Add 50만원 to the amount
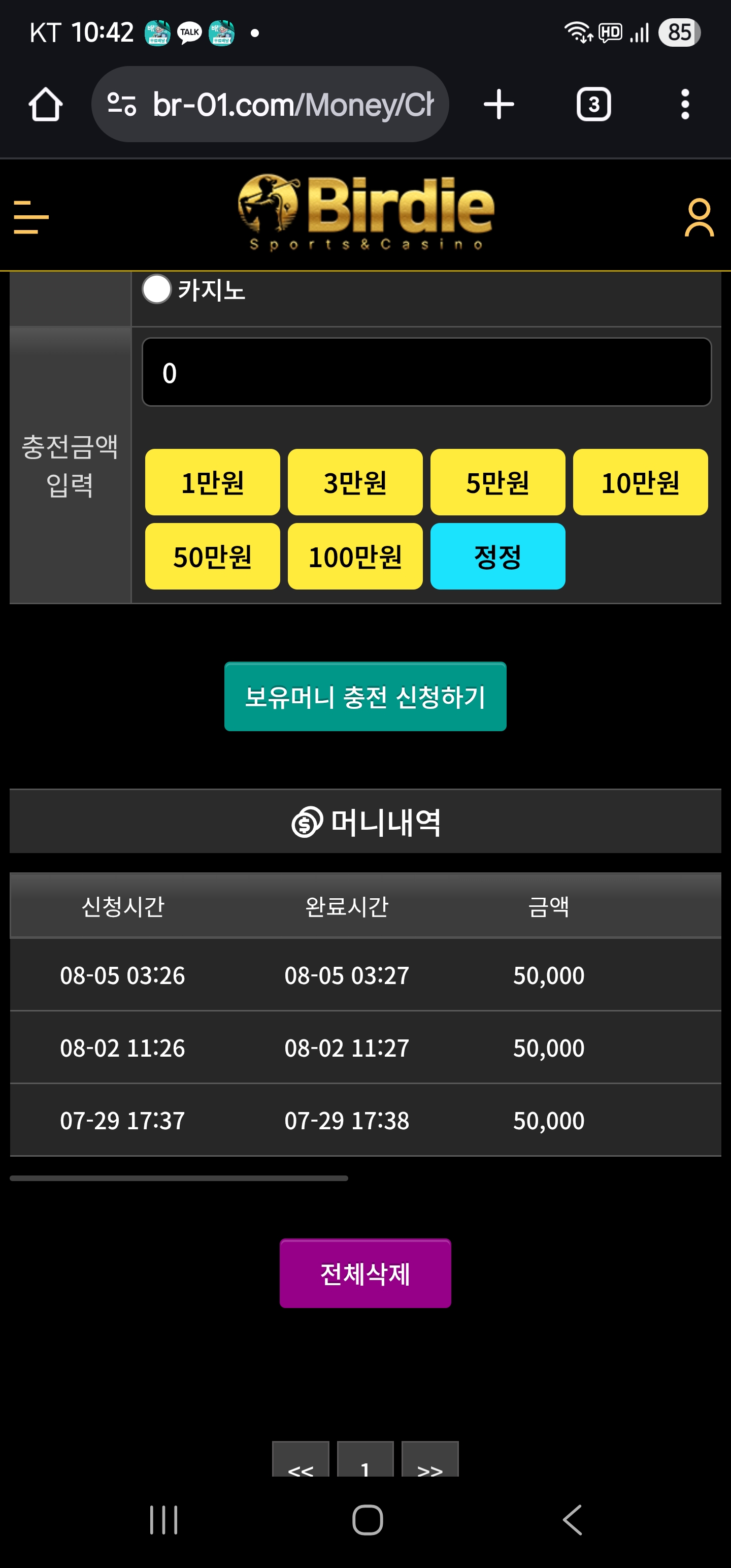The width and height of the screenshot is (731, 1568). pyautogui.click(x=212, y=556)
